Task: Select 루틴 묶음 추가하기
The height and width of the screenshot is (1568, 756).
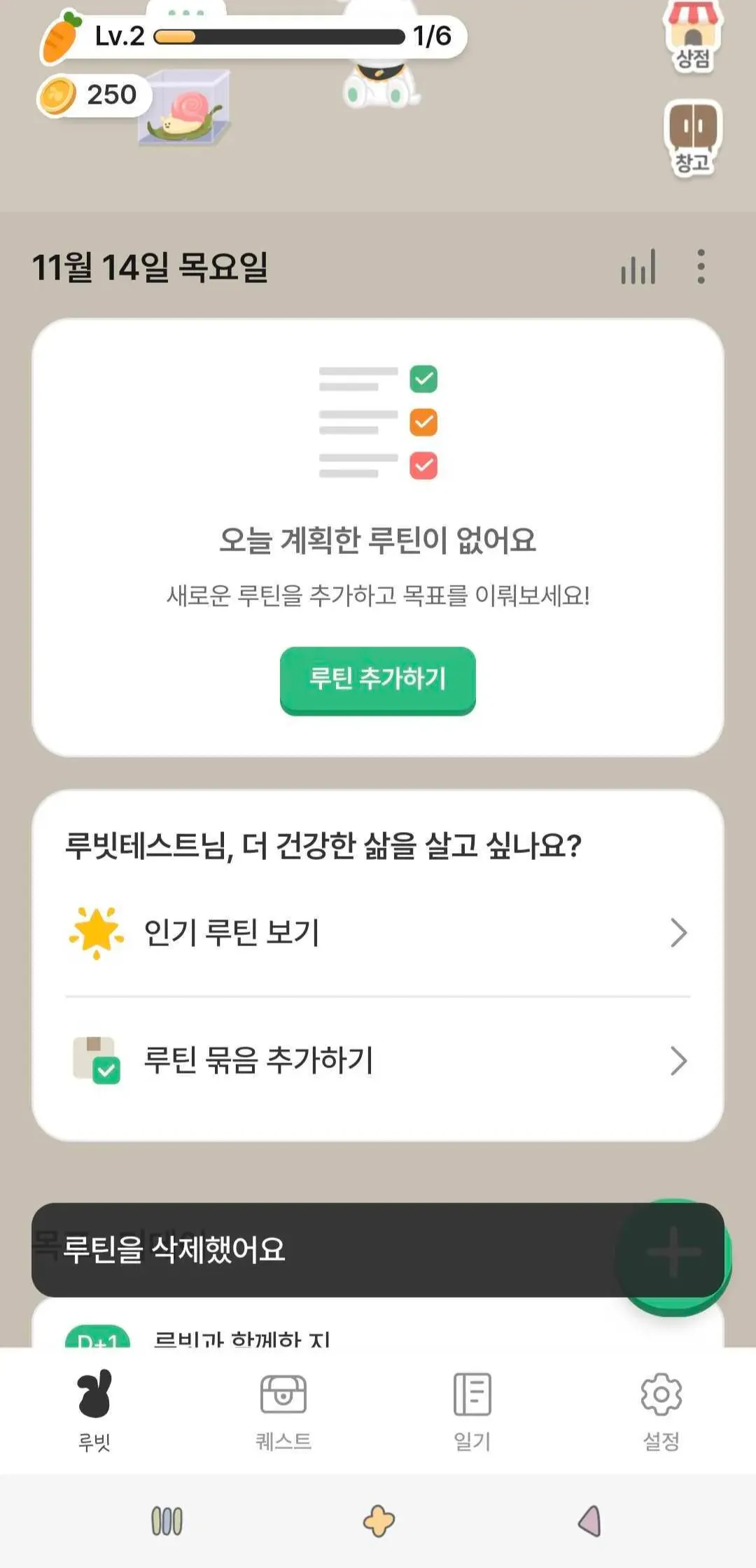Action: point(377,1060)
